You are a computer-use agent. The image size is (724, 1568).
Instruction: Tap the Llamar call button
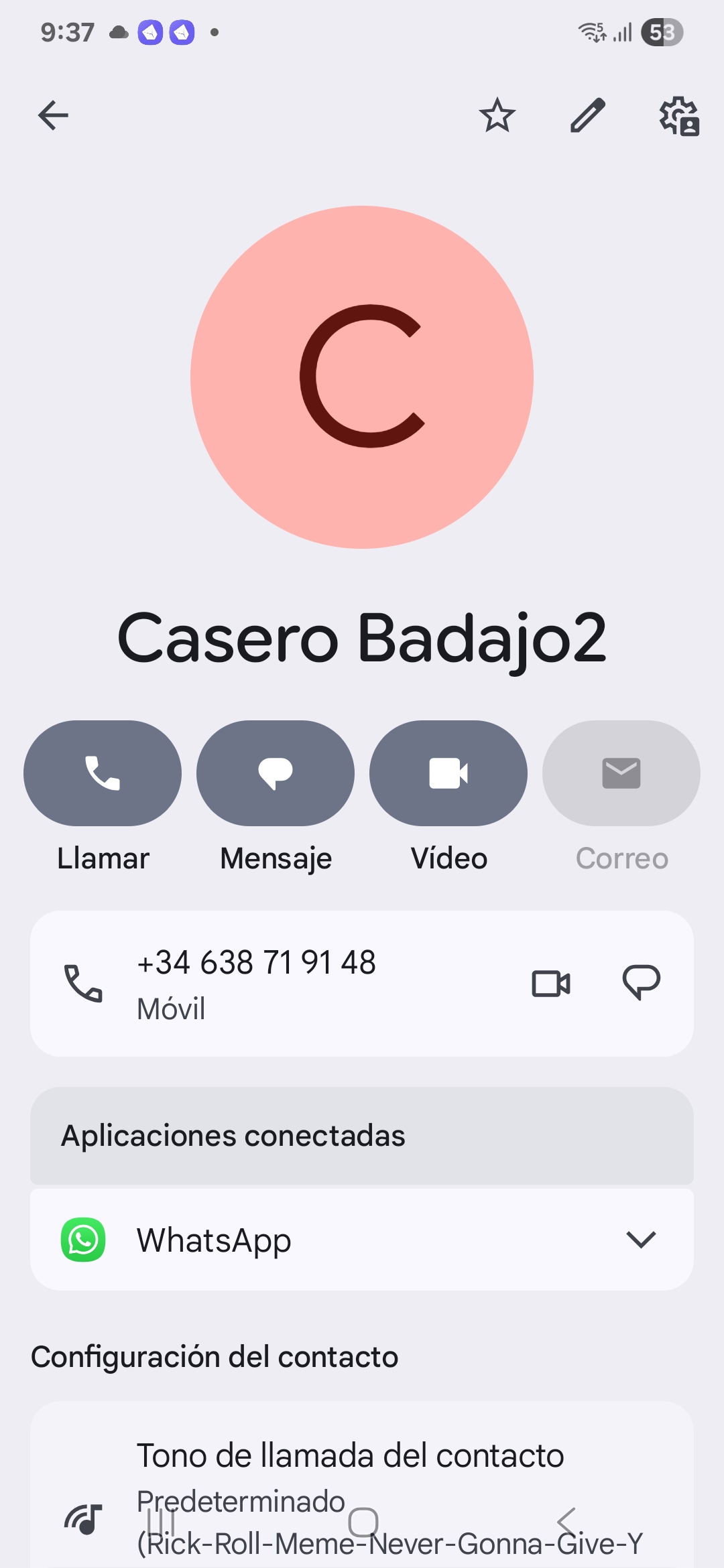click(103, 773)
